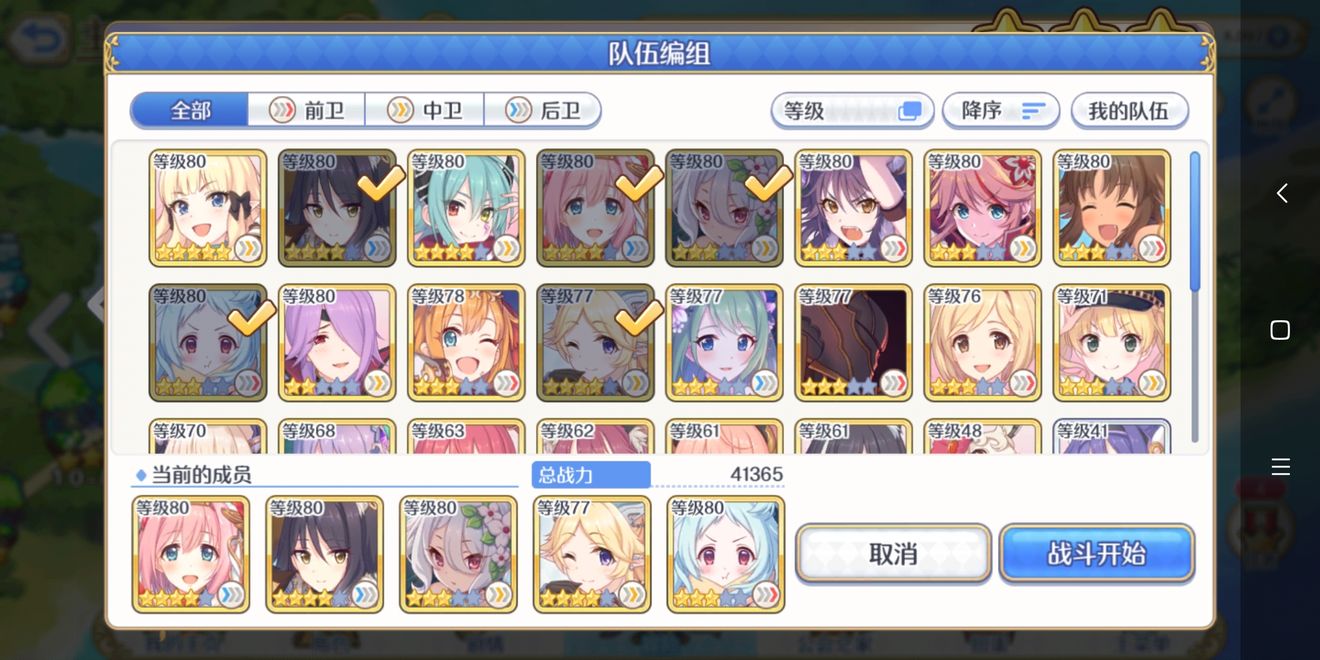The height and width of the screenshot is (660, 1320).
Task: Go back with the system back button
Action: (1281, 193)
